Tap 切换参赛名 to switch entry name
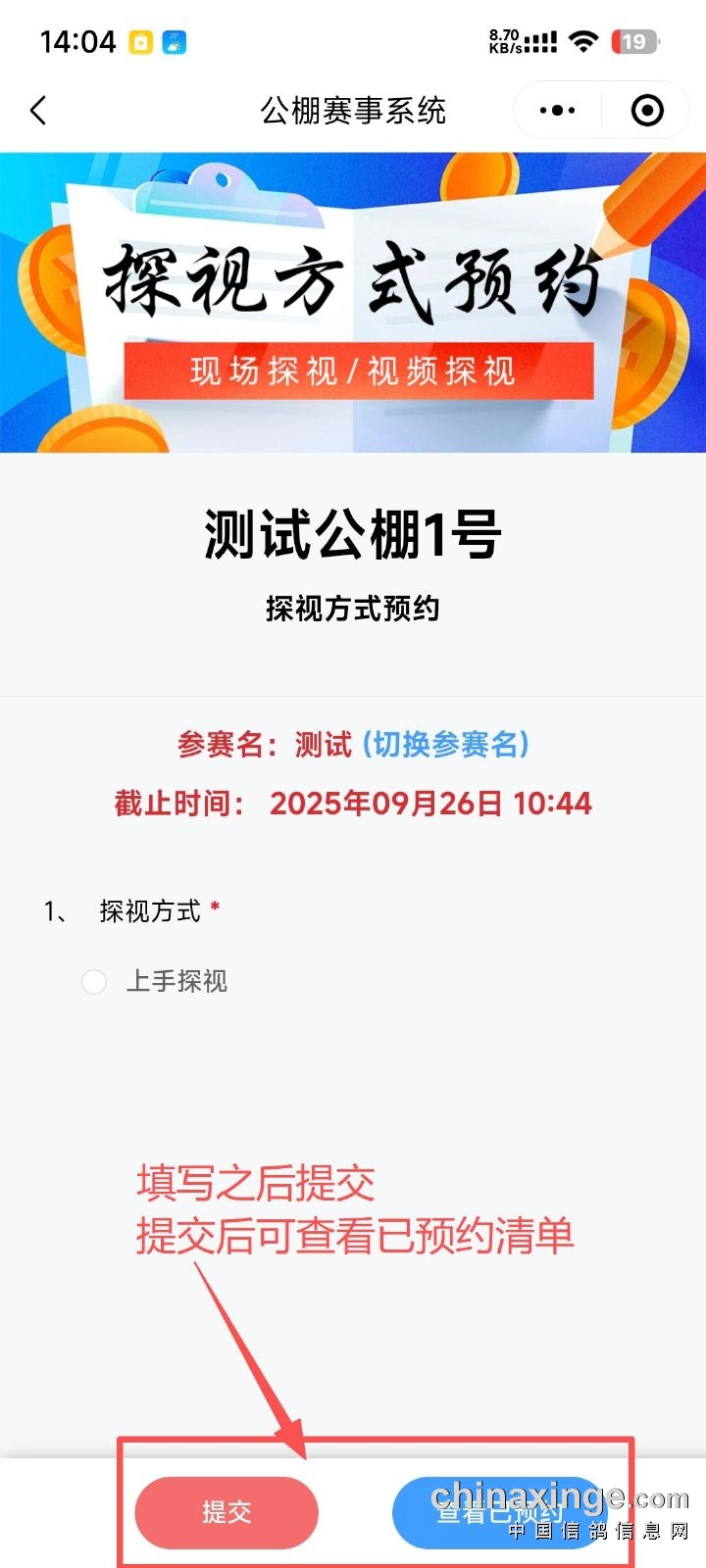Viewport: 706px width, 1568px height. (446, 745)
